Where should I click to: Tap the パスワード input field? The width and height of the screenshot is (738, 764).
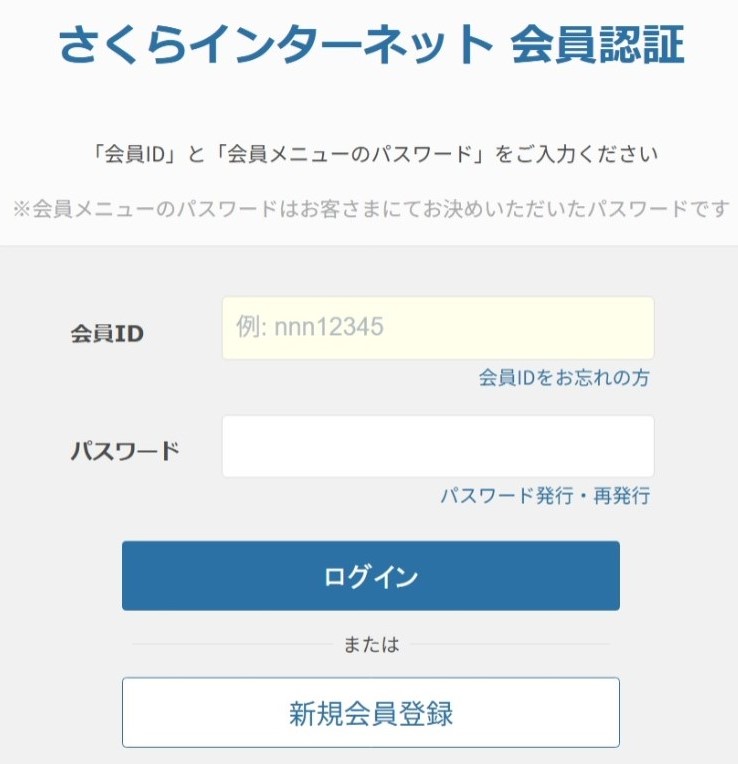click(438, 447)
